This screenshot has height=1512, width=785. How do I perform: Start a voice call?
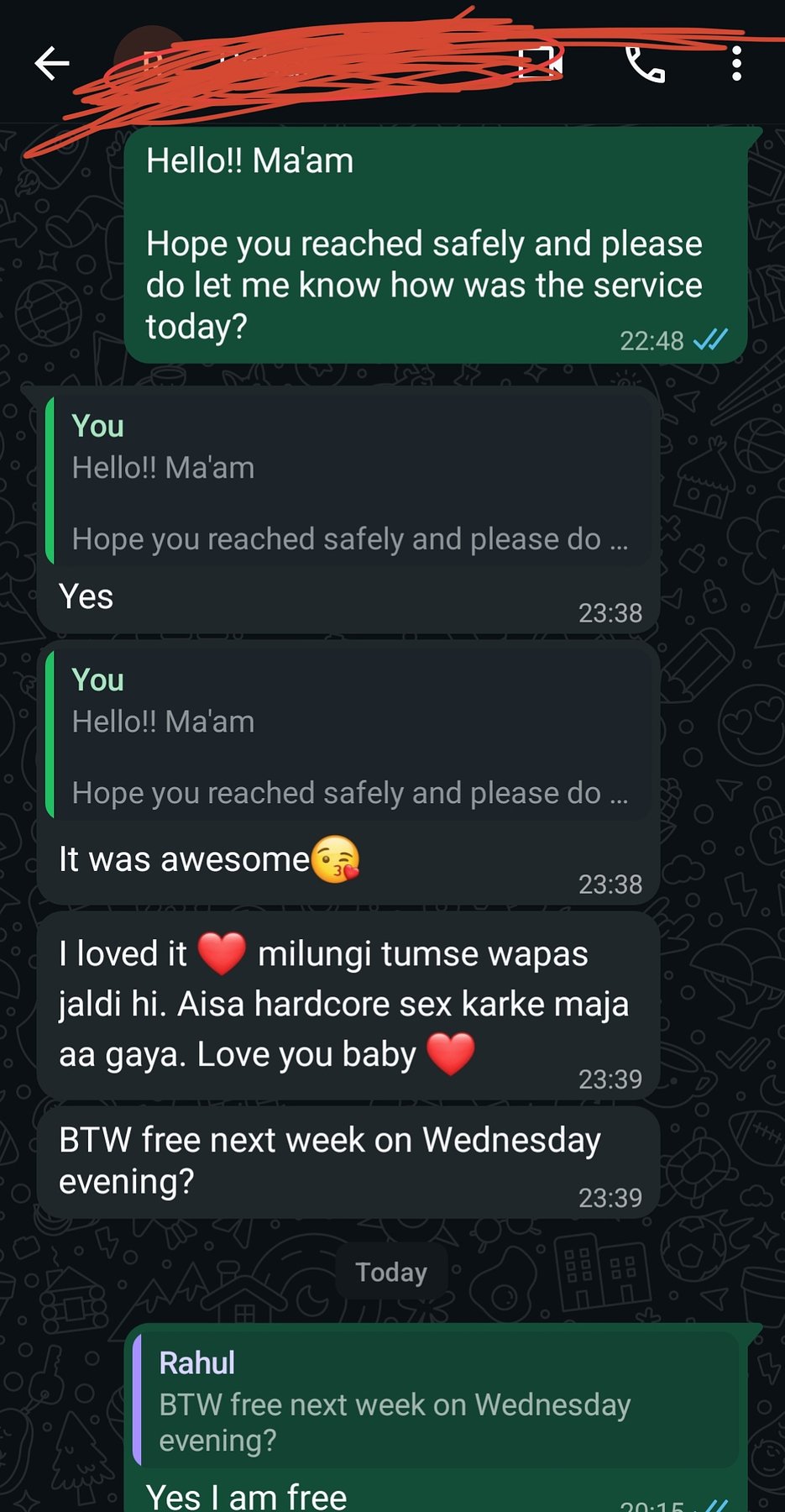pos(645,64)
